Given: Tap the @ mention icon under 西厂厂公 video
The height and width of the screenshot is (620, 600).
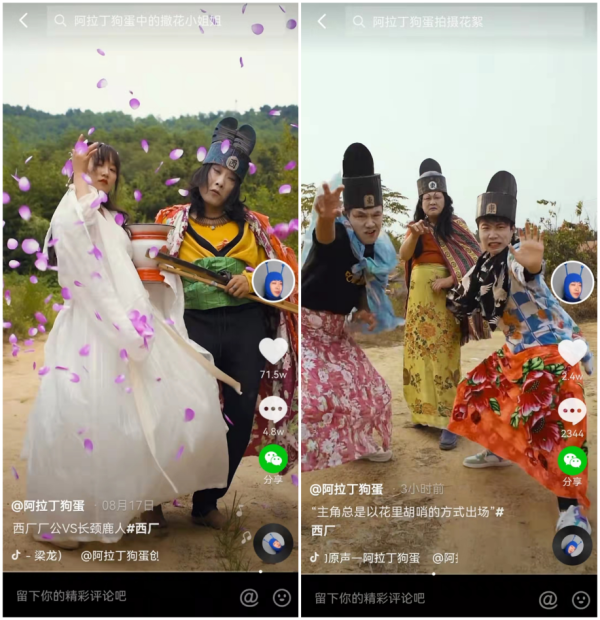Looking at the screenshot, I should tap(249, 597).
